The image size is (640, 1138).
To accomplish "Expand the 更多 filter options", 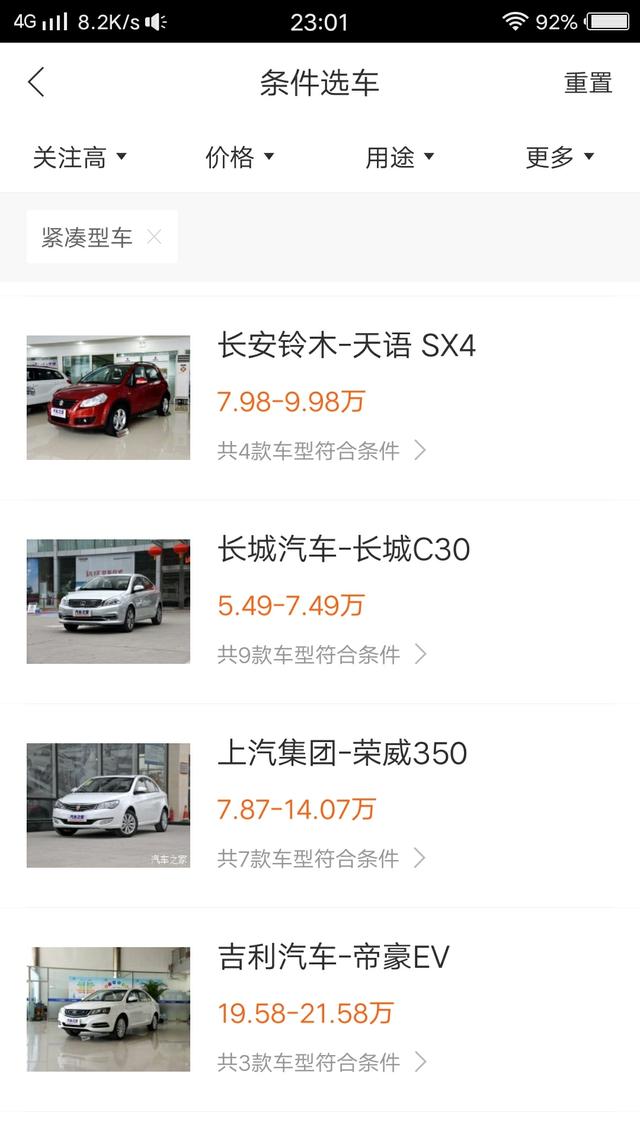I will point(560,157).
